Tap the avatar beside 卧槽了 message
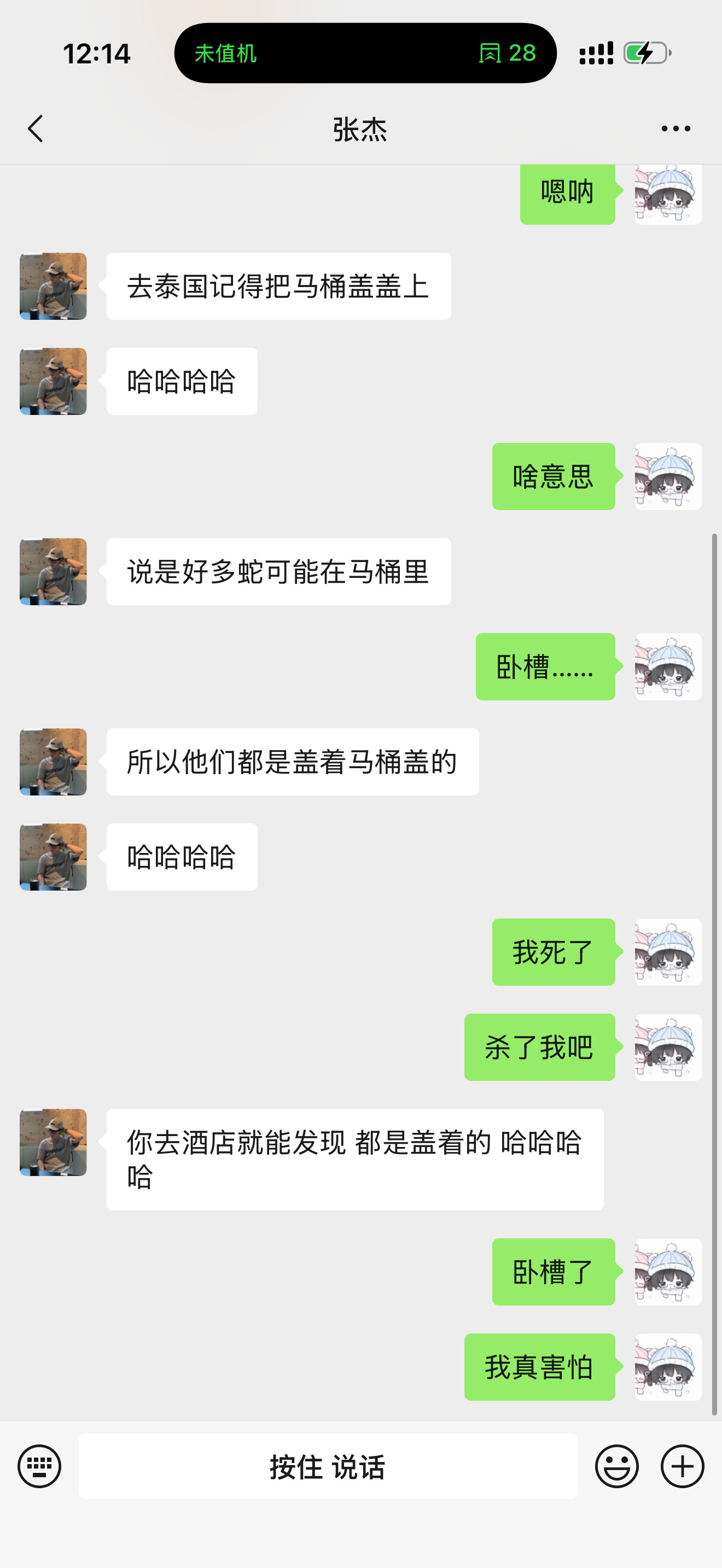The height and width of the screenshot is (1568, 722). pos(668,1273)
